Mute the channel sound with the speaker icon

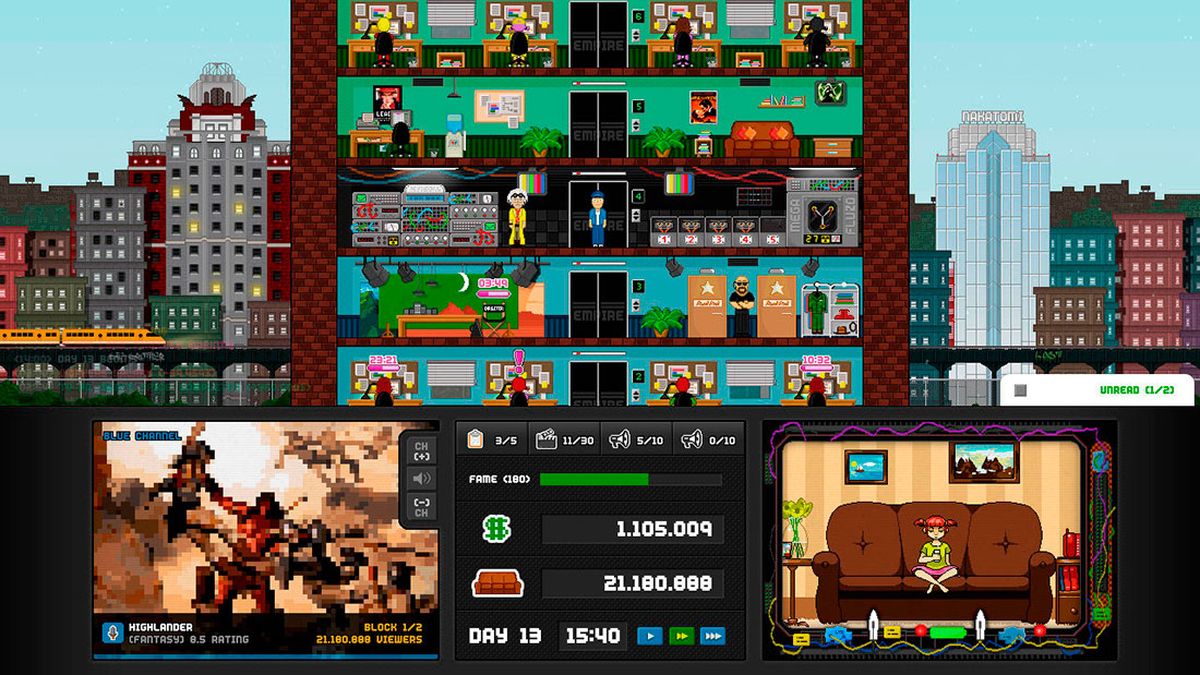420,478
